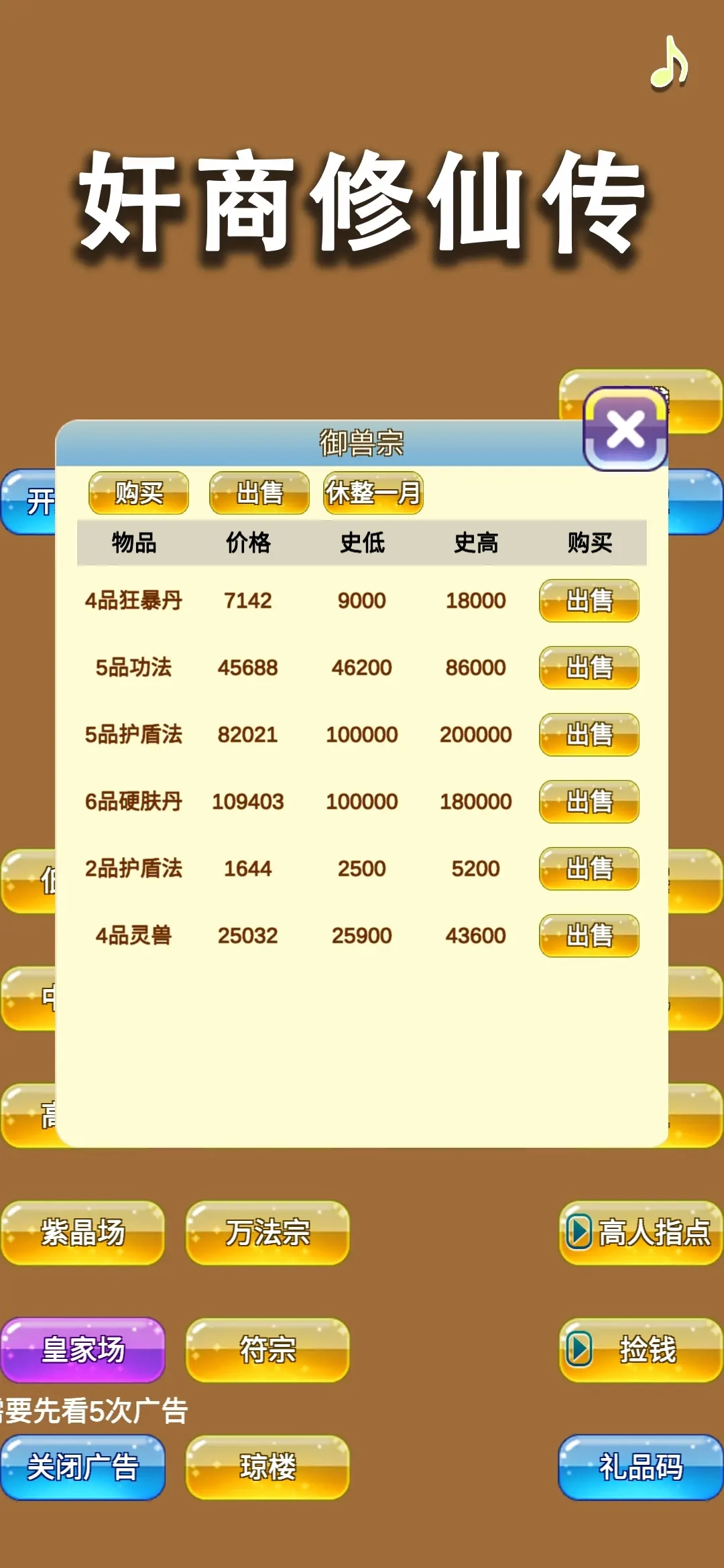724x1568 pixels.
Task: Visit the 琼楼 location
Action: click(267, 1467)
